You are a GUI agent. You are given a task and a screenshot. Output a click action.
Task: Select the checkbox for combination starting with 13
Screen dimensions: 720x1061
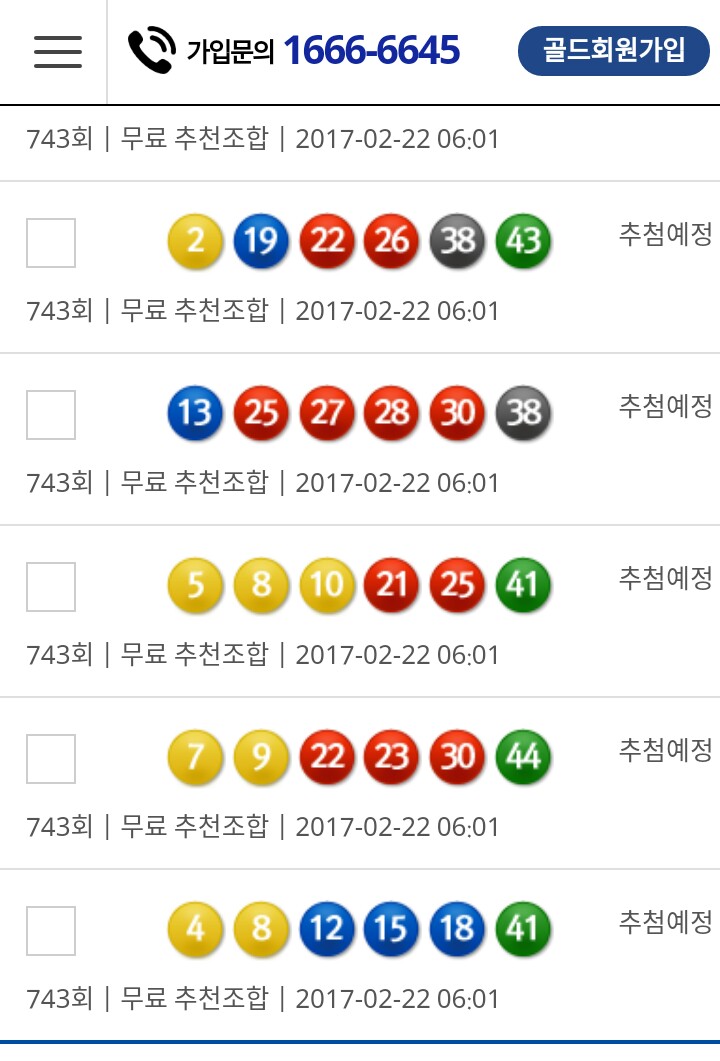51,415
